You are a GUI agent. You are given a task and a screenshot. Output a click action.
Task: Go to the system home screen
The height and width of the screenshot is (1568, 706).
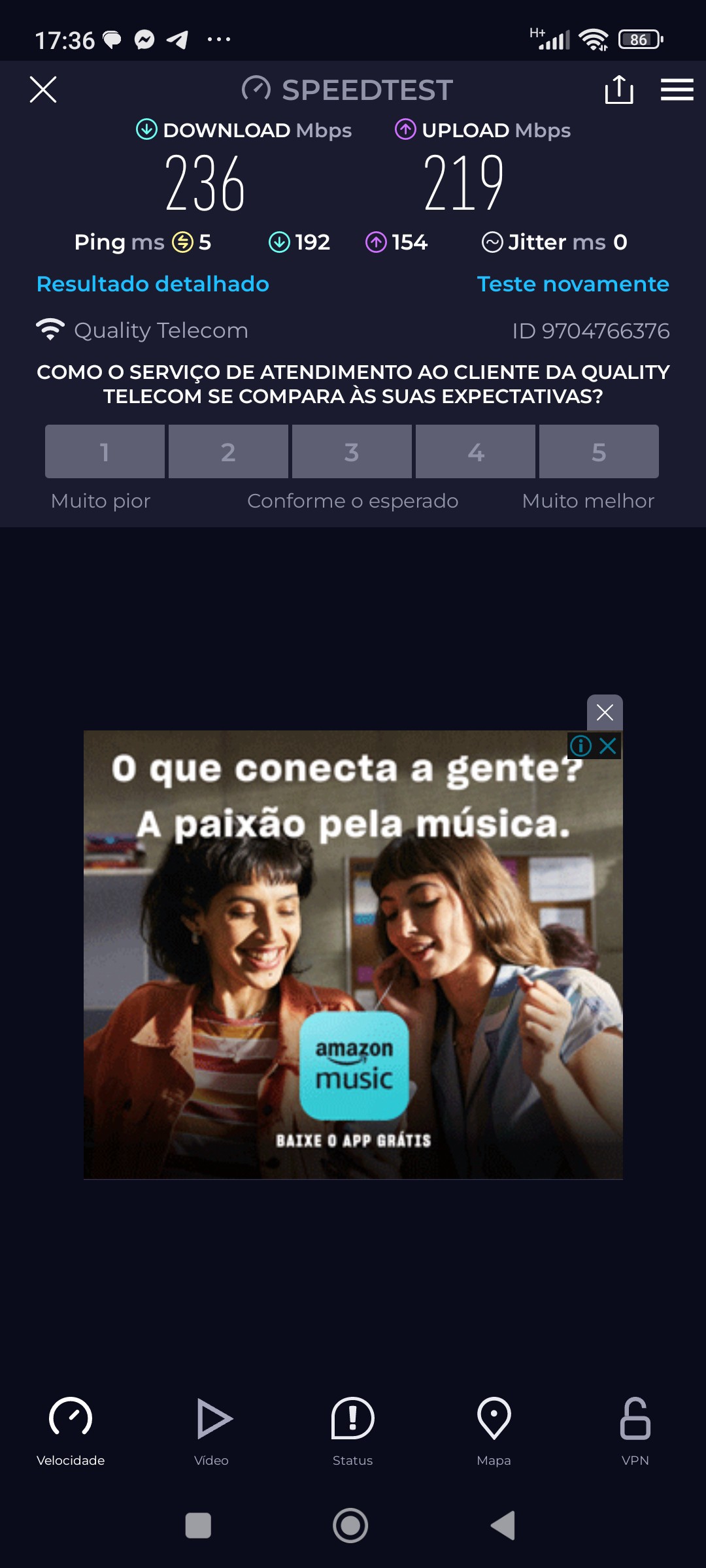click(x=350, y=1526)
